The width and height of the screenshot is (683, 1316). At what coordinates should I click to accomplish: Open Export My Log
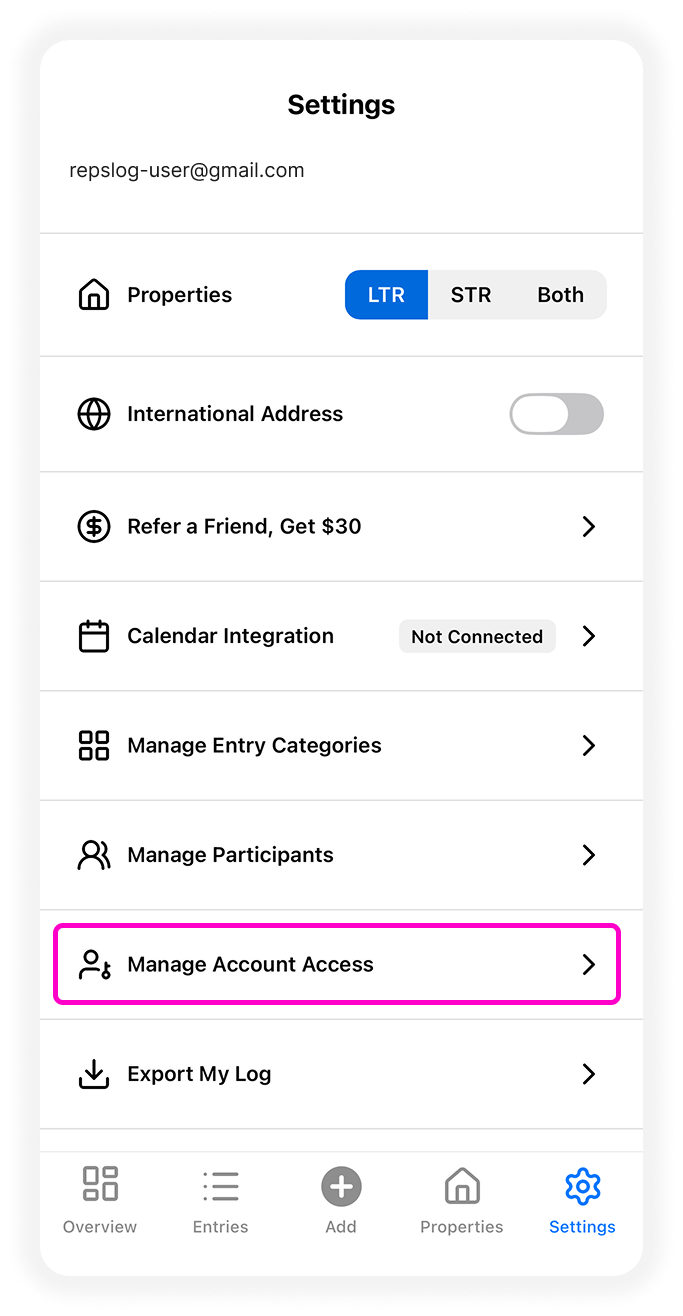coord(341,1074)
